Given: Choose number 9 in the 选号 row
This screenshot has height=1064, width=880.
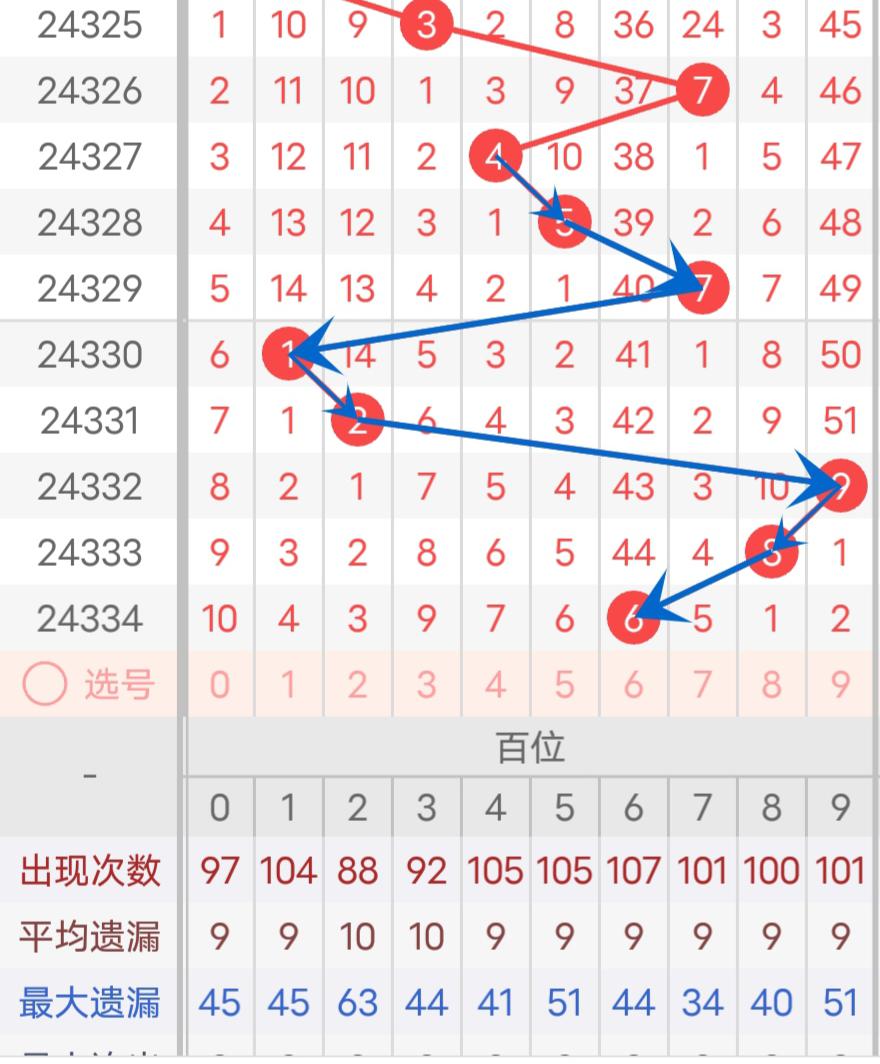Looking at the screenshot, I should pos(840,685).
